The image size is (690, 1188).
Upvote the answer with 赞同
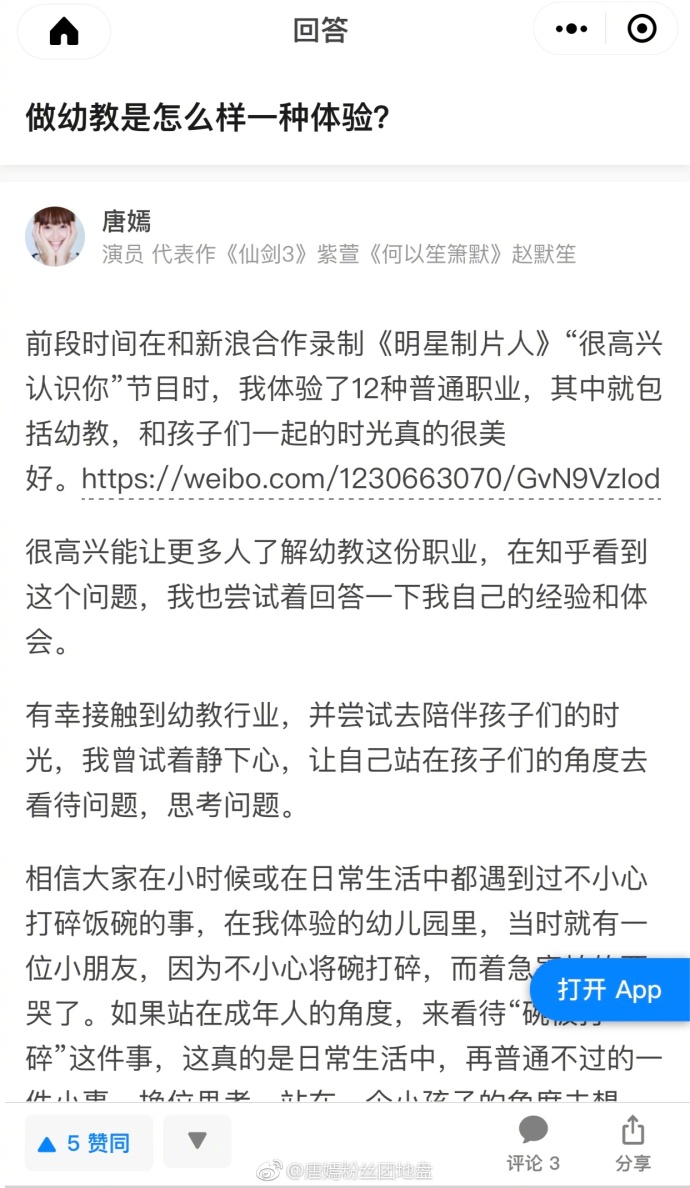[x=89, y=1143]
